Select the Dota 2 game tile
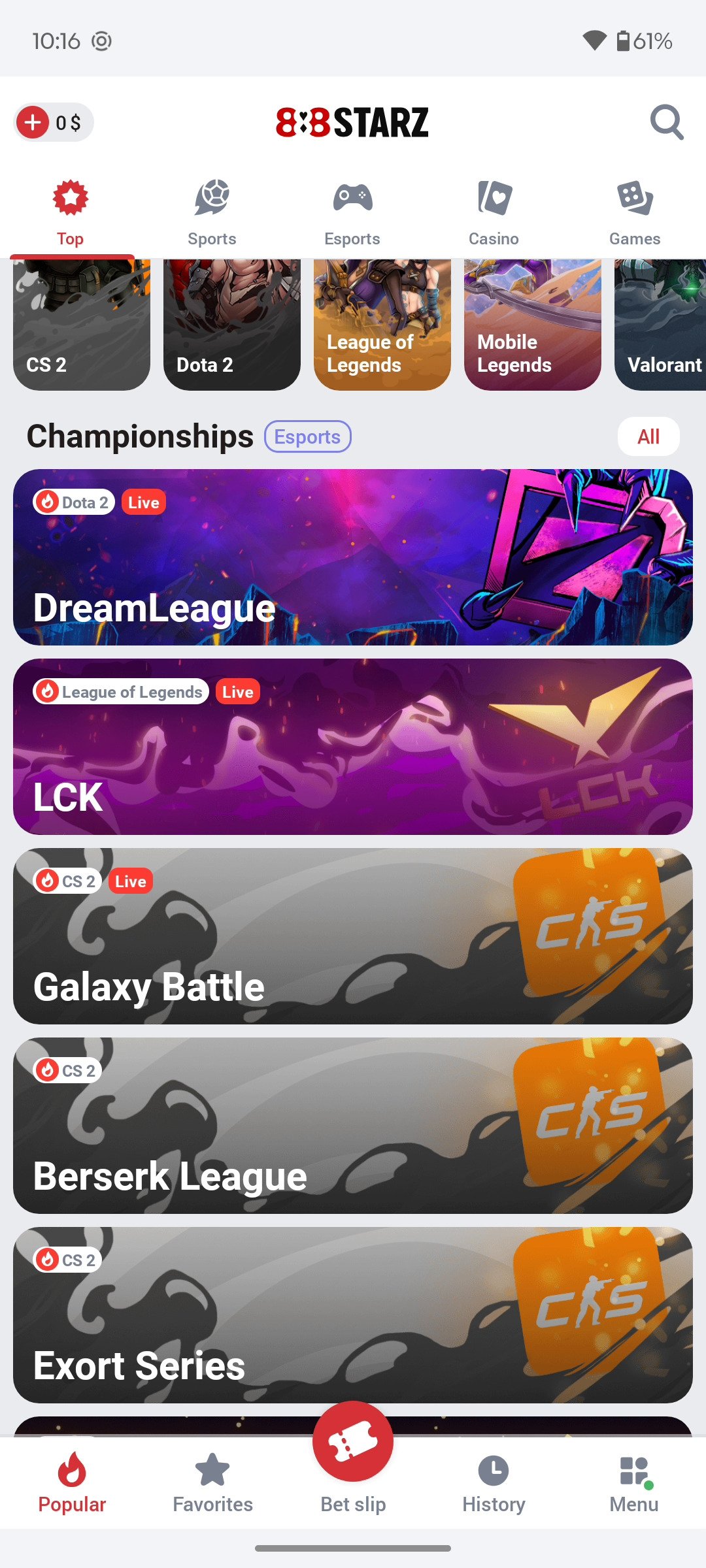 click(232, 325)
